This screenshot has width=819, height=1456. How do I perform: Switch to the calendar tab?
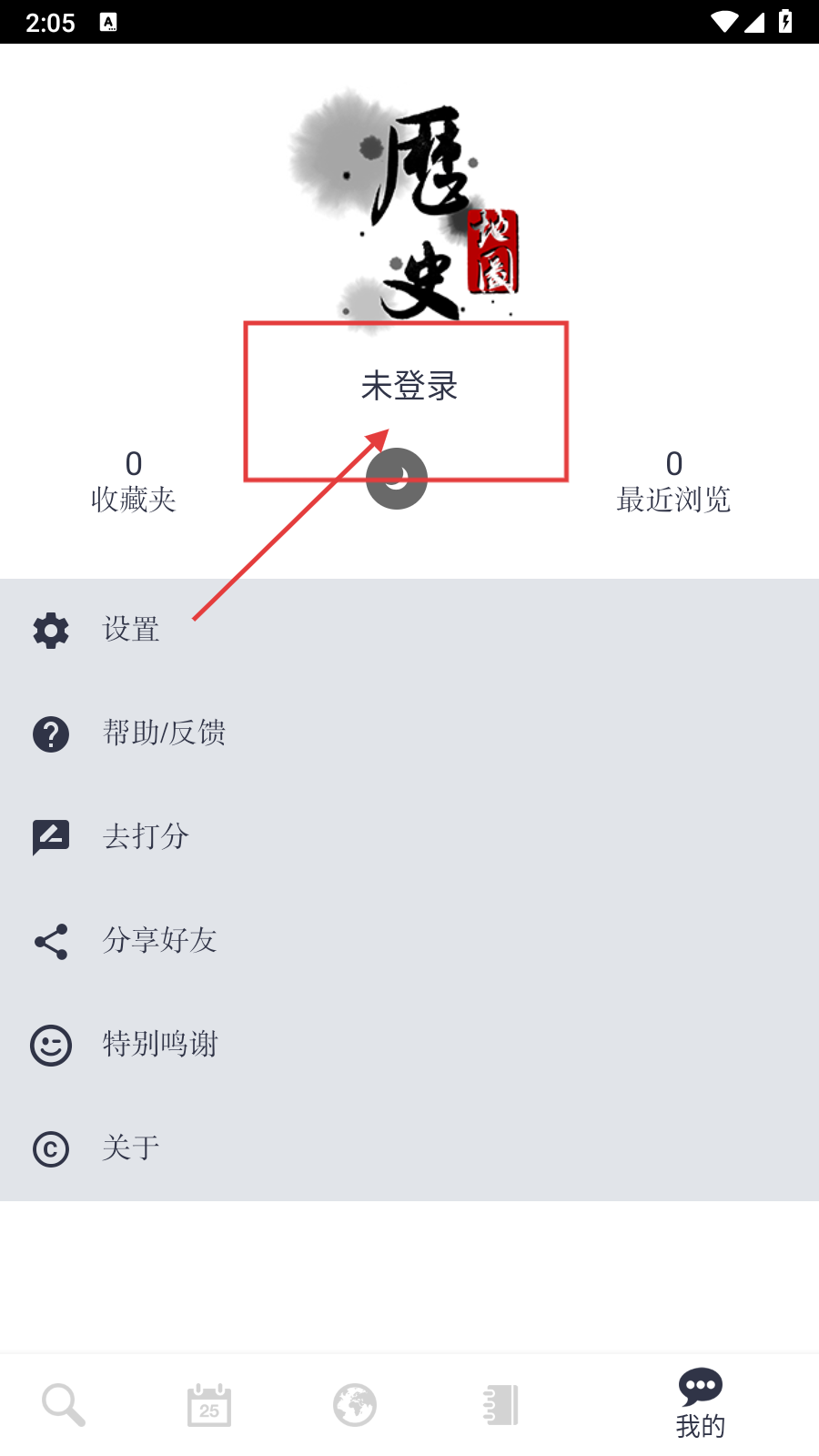click(x=209, y=1405)
